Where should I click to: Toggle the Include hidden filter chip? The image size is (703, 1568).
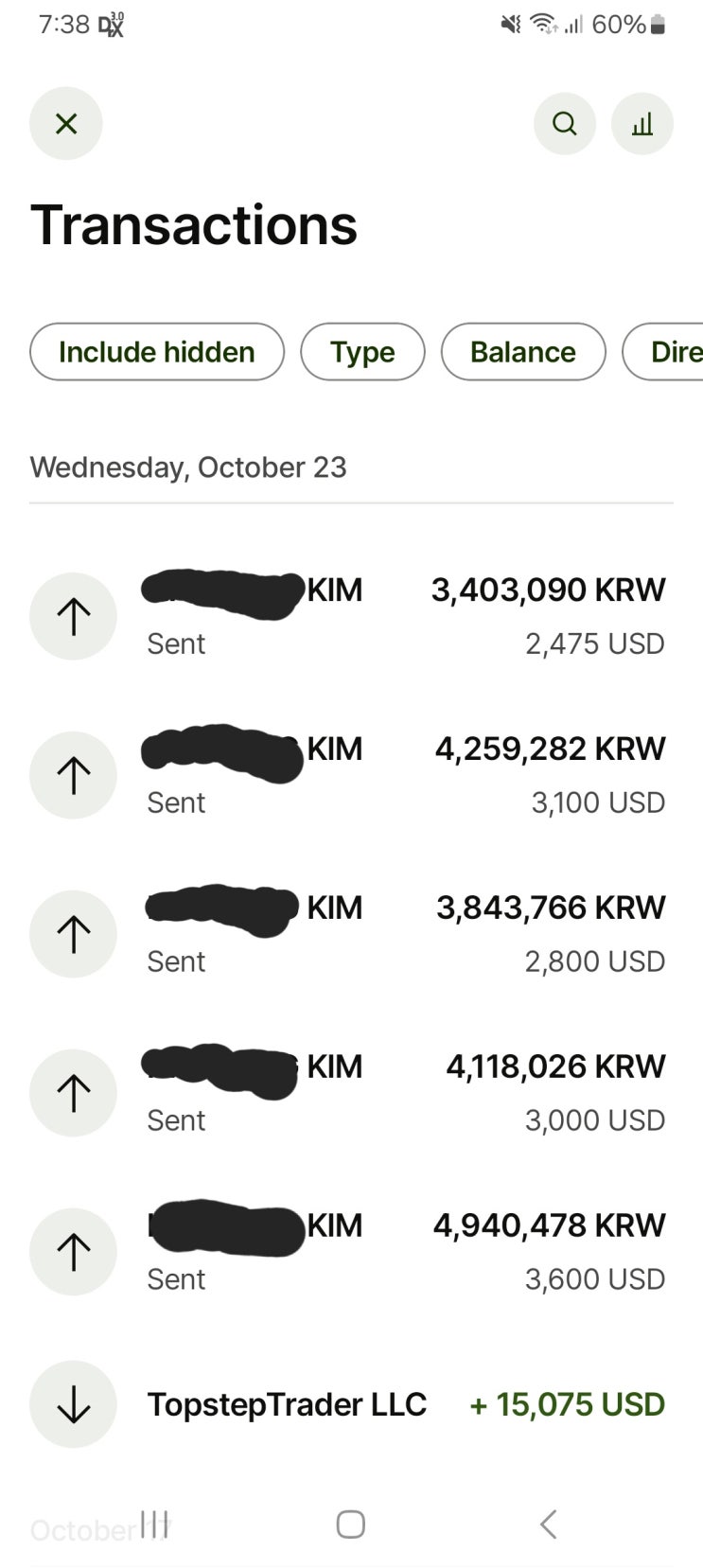click(157, 352)
